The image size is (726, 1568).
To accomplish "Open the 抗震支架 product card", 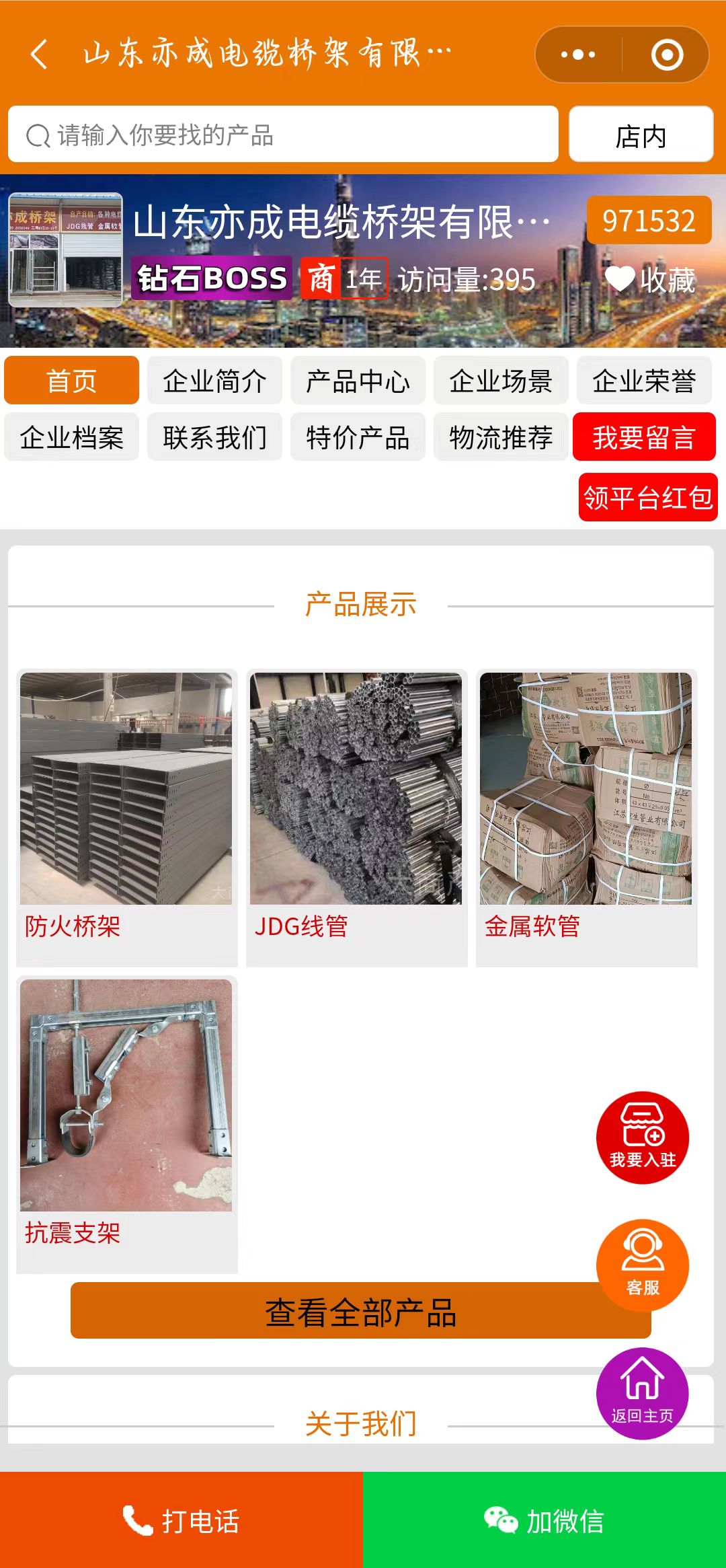I will 126,1125.
